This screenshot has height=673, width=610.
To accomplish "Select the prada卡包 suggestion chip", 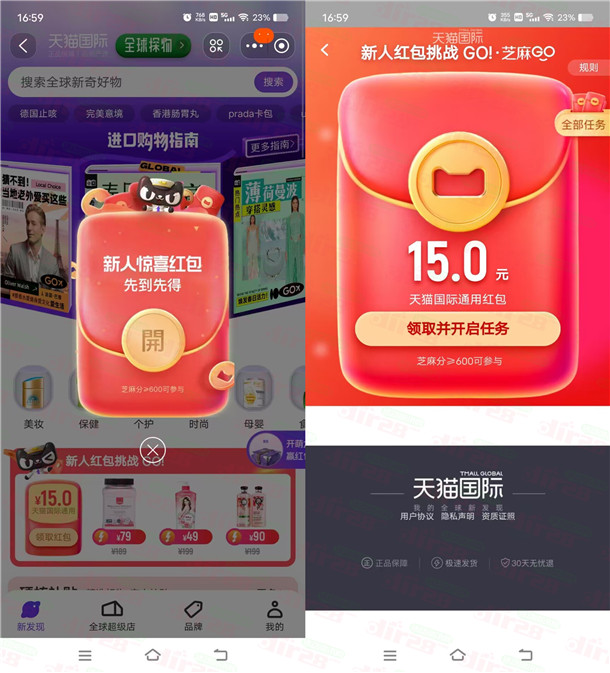I will tap(249, 114).
